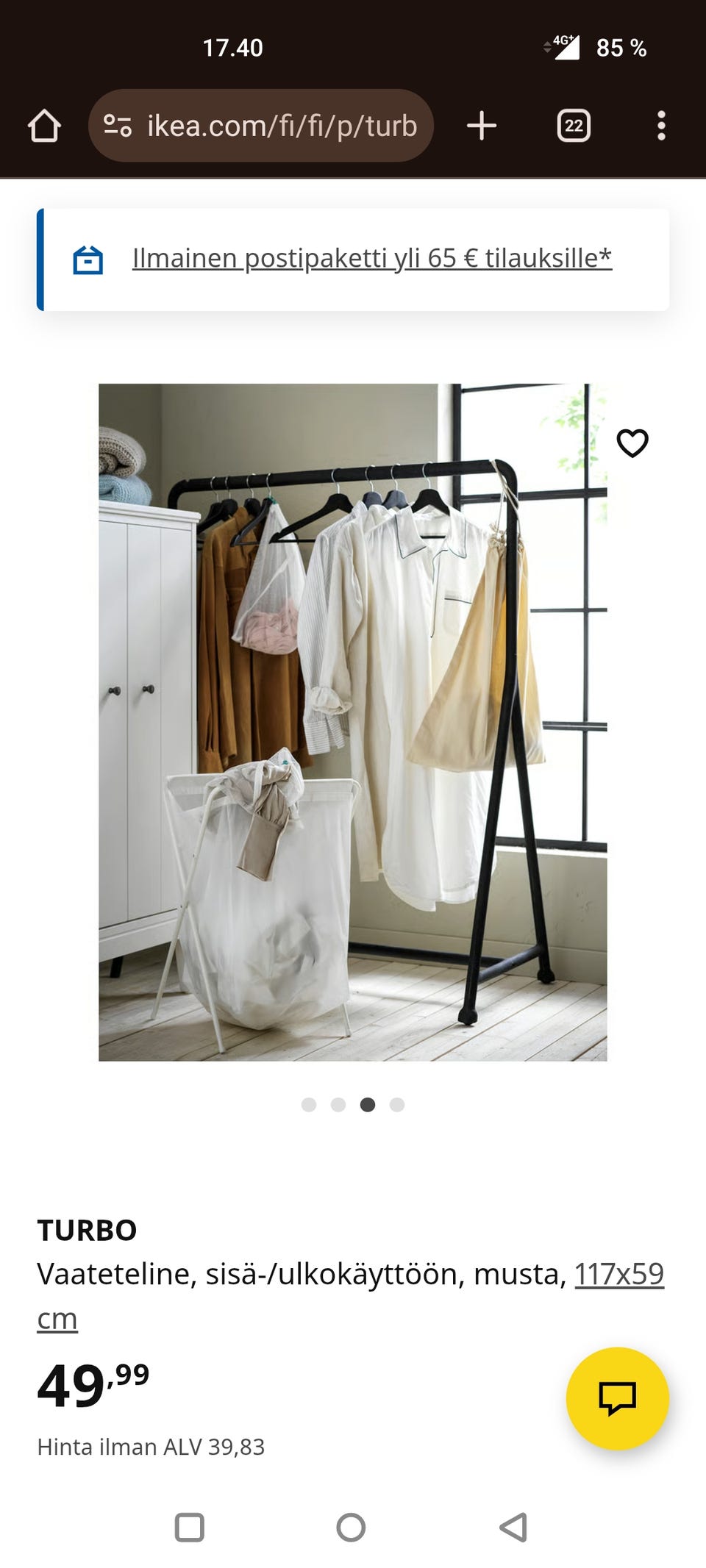Go back with the system back button

tap(513, 1527)
